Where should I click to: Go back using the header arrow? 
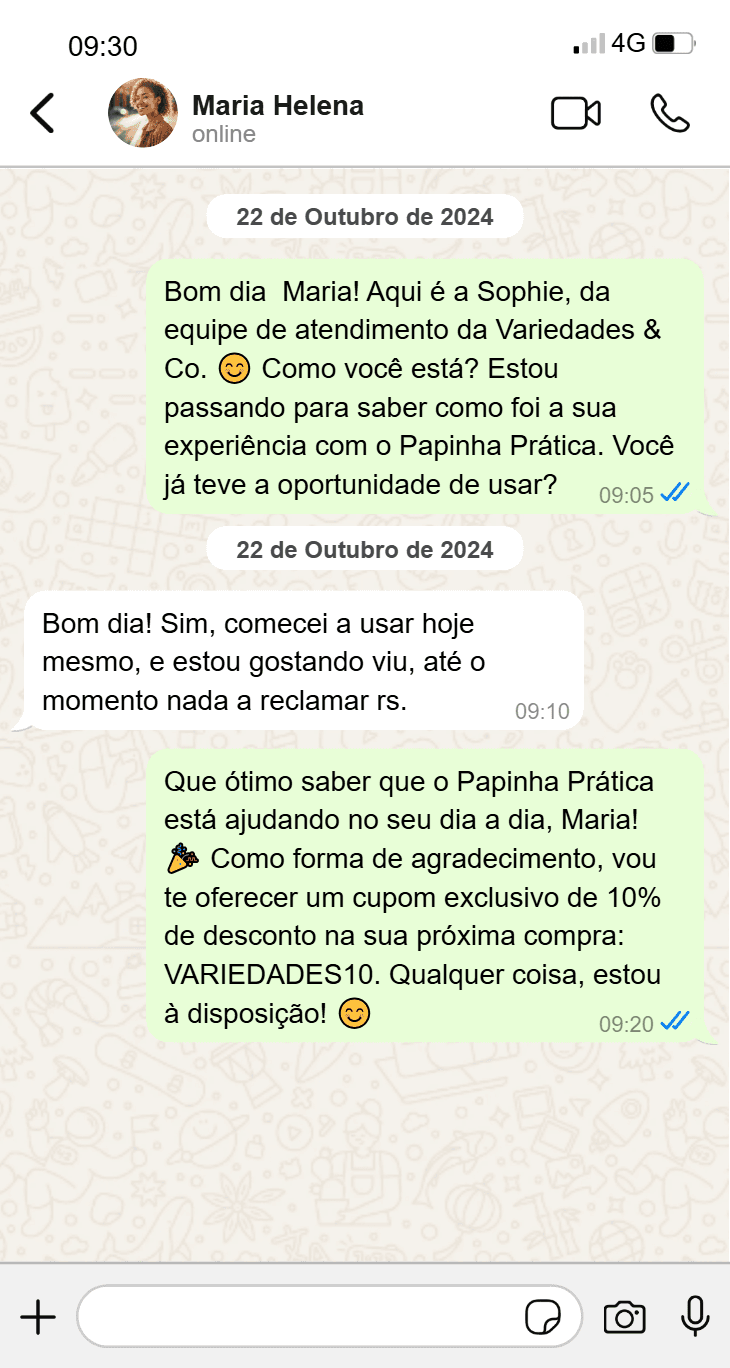42,113
